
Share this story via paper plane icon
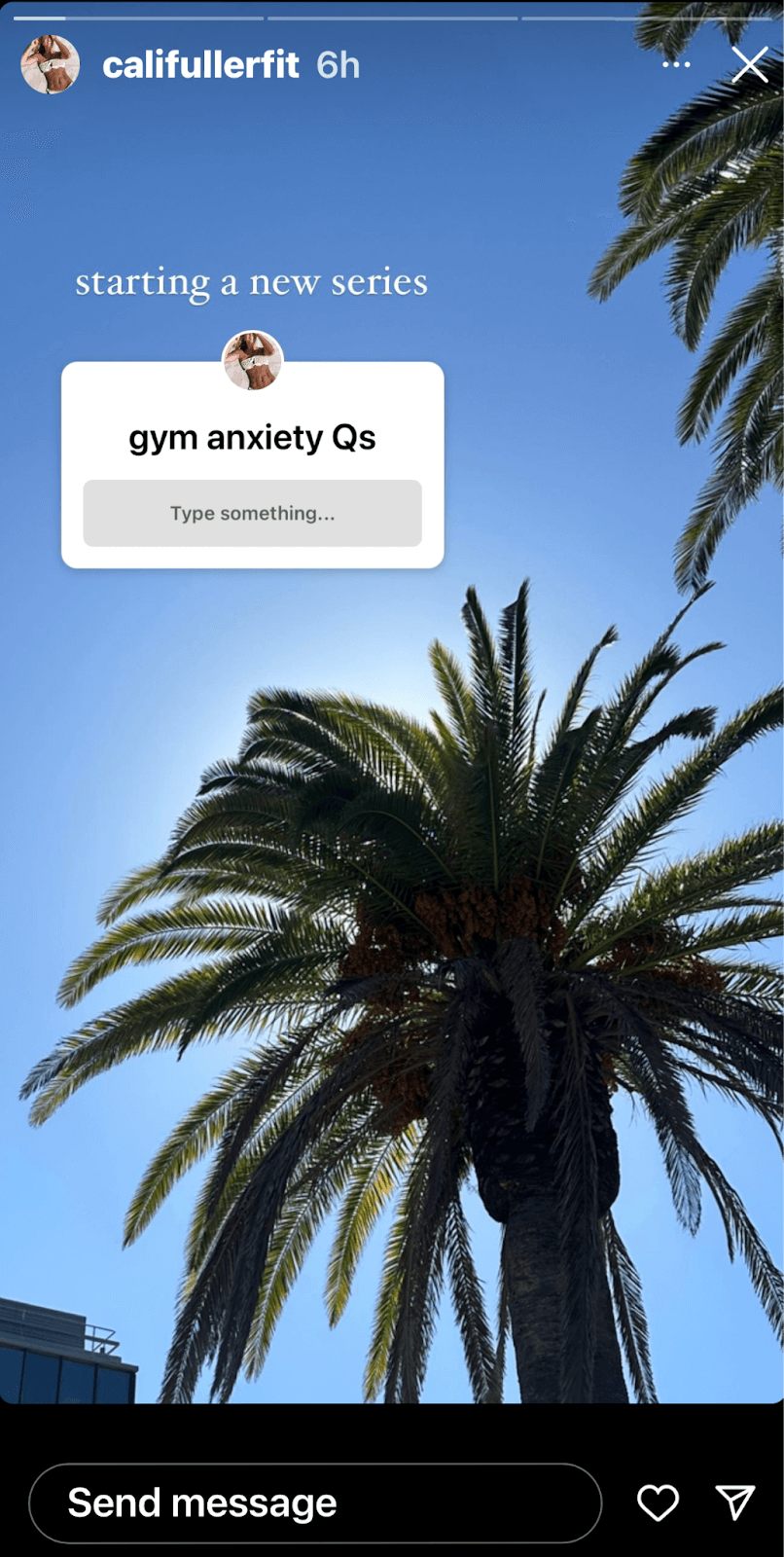734,1503
